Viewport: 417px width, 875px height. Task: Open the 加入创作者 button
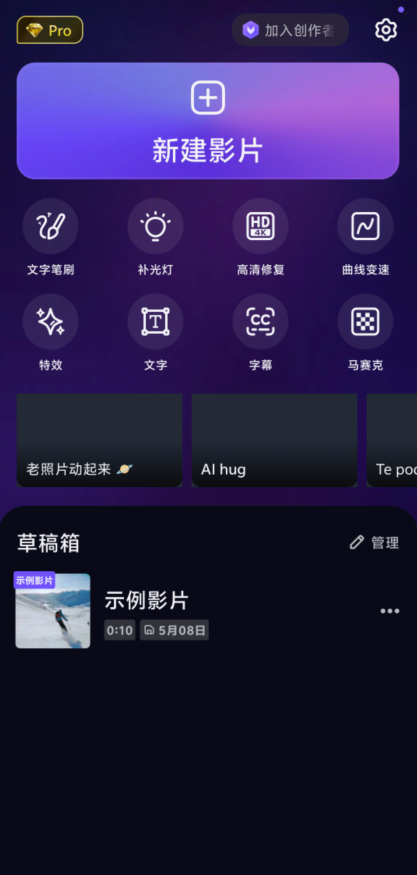[x=290, y=30]
